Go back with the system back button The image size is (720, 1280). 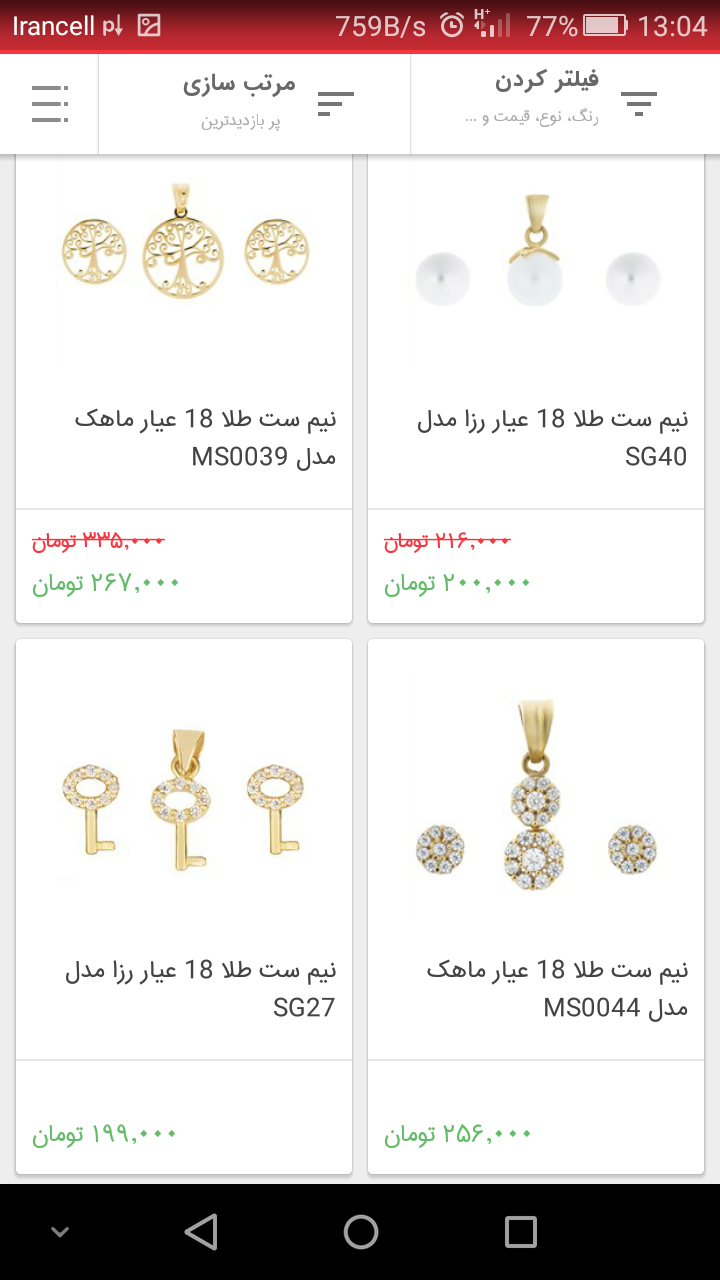[201, 1232]
